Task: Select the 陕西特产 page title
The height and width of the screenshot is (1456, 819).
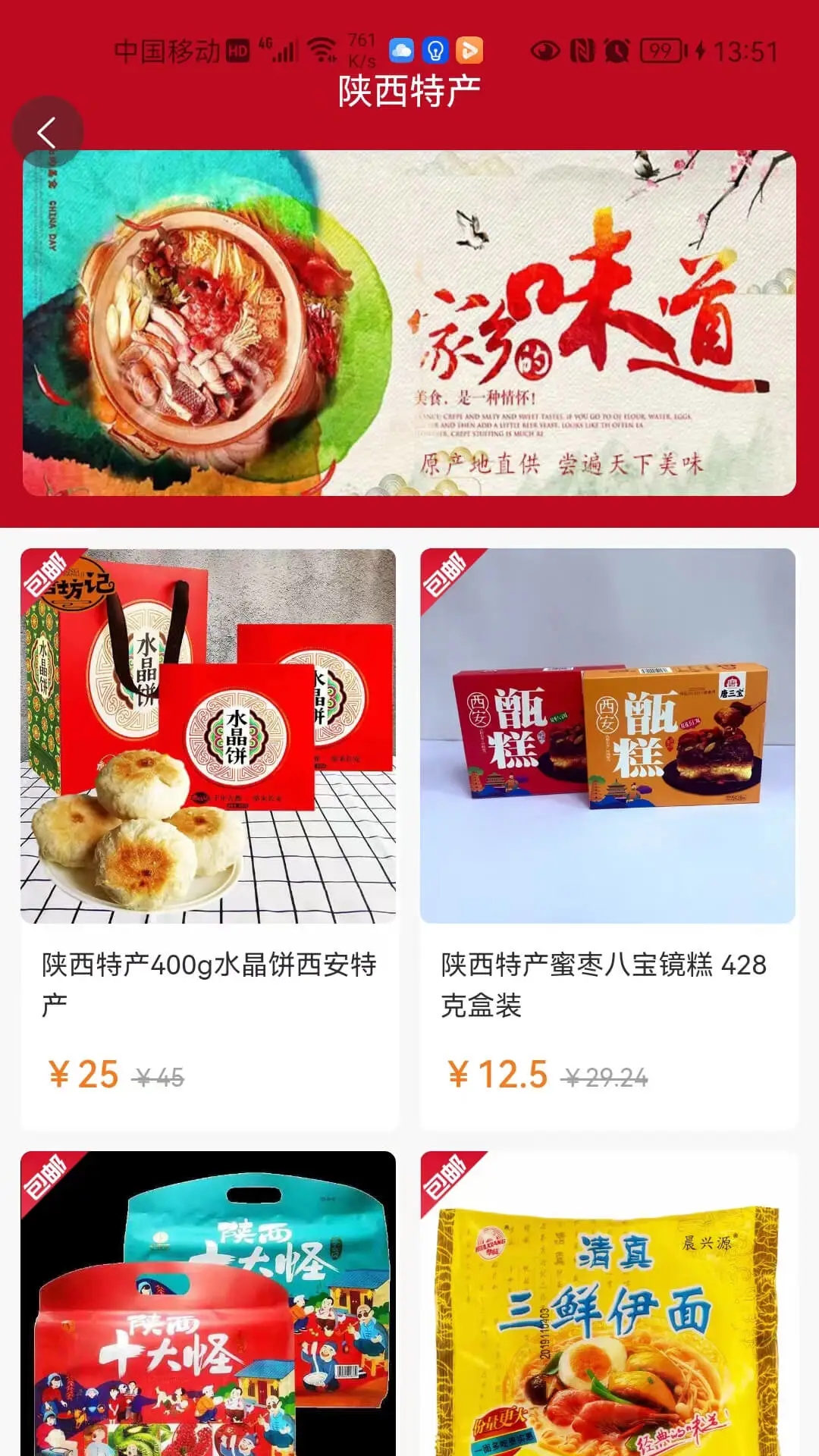Action: click(409, 88)
